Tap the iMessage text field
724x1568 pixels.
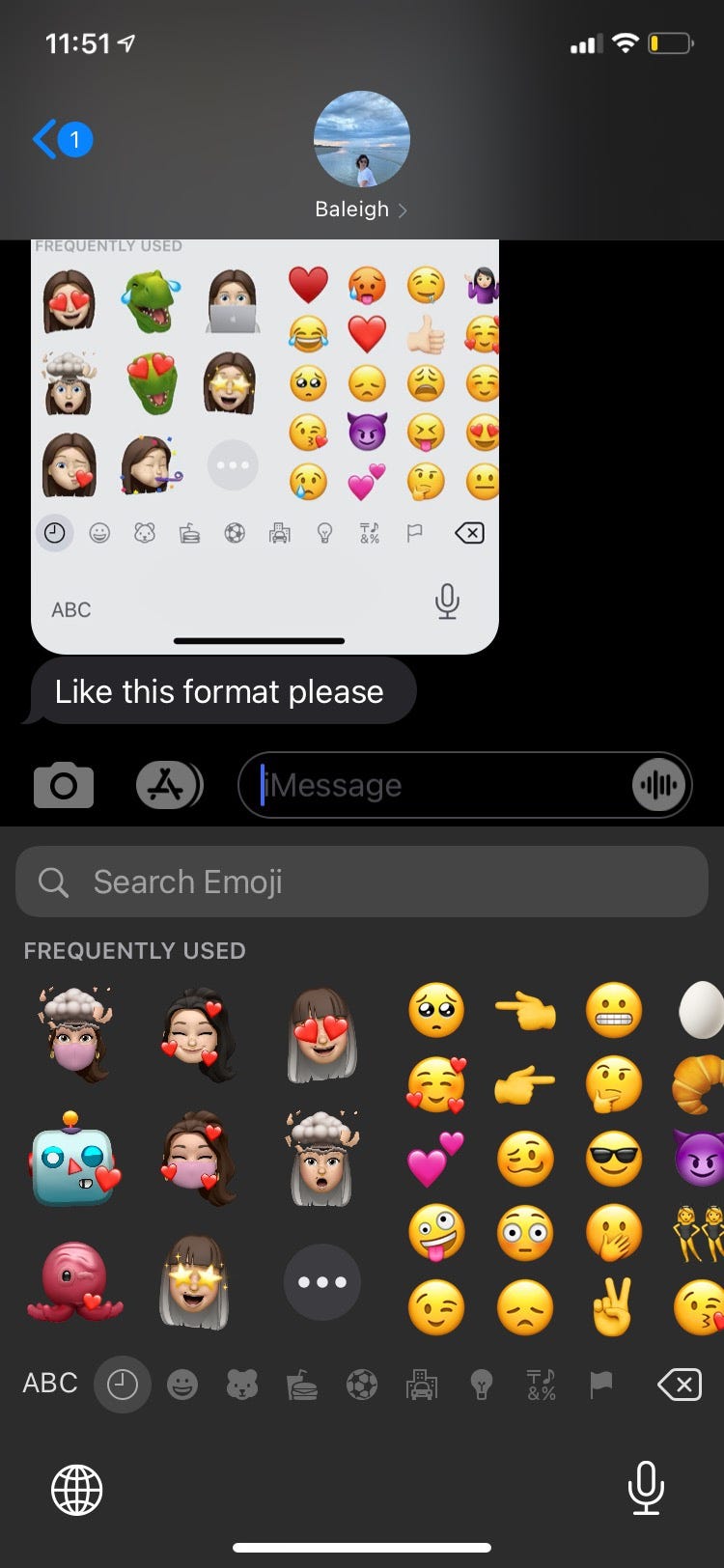point(434,785)
